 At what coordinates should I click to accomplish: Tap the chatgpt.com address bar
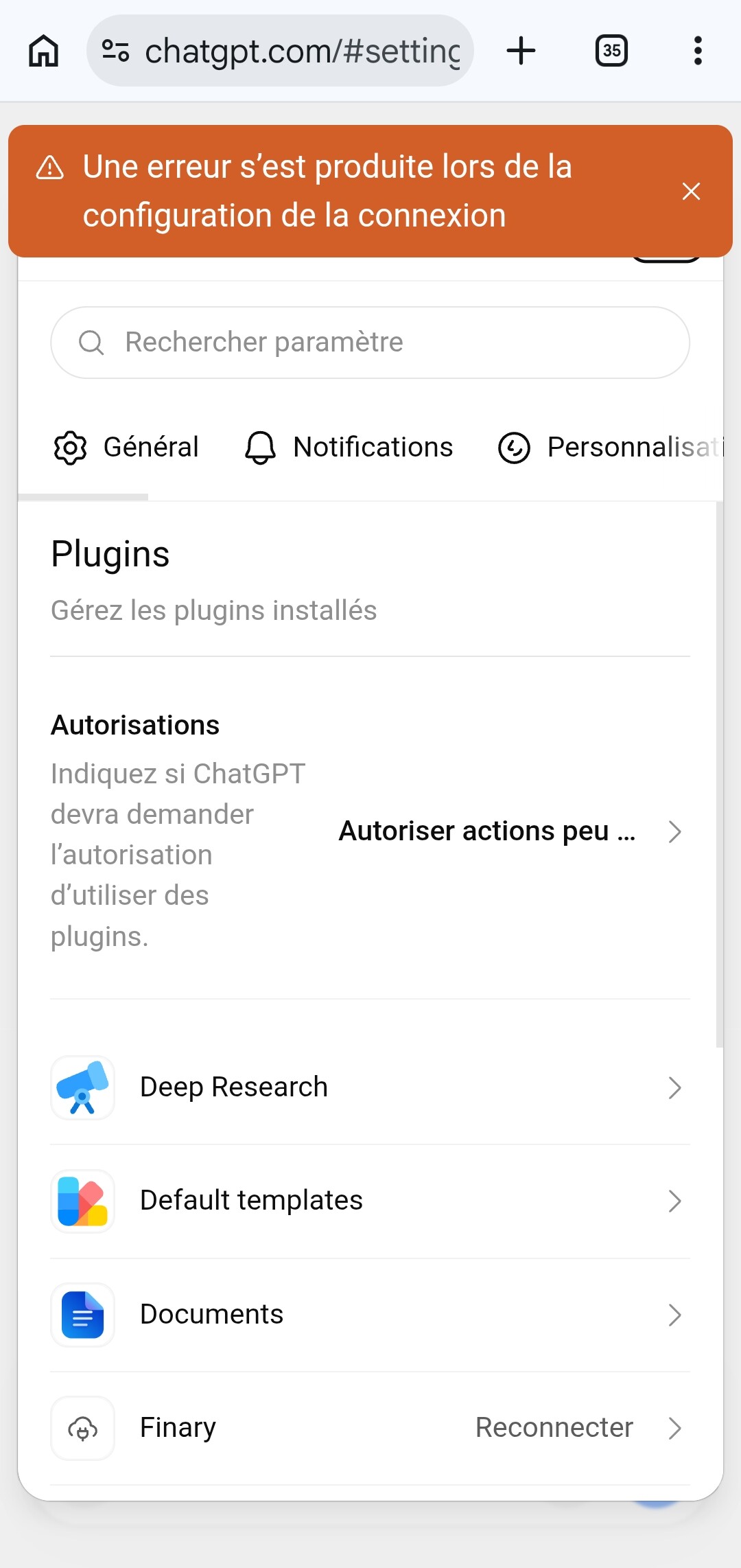click(x=280, y=51)
